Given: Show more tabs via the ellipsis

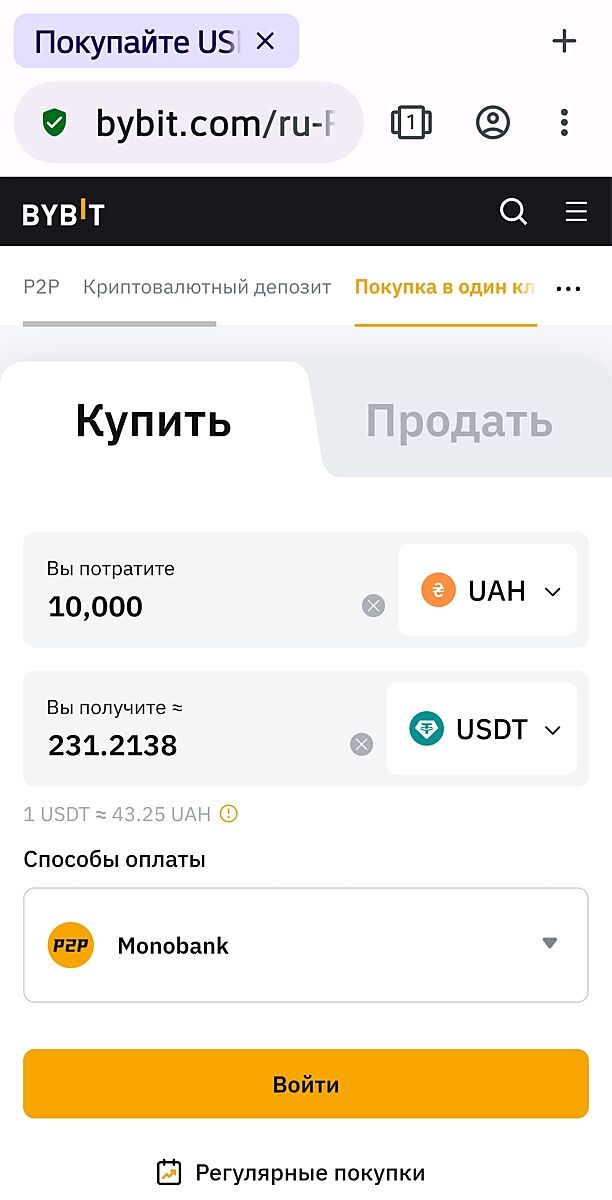Looking at the screenshot, I should pos(568,289).
